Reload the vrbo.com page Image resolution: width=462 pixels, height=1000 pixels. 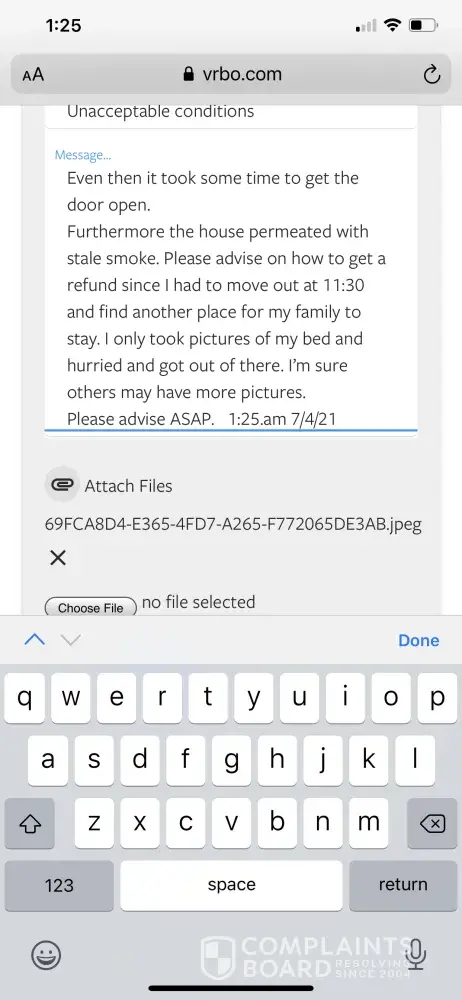pyautogui.click(x=432, y=75)
